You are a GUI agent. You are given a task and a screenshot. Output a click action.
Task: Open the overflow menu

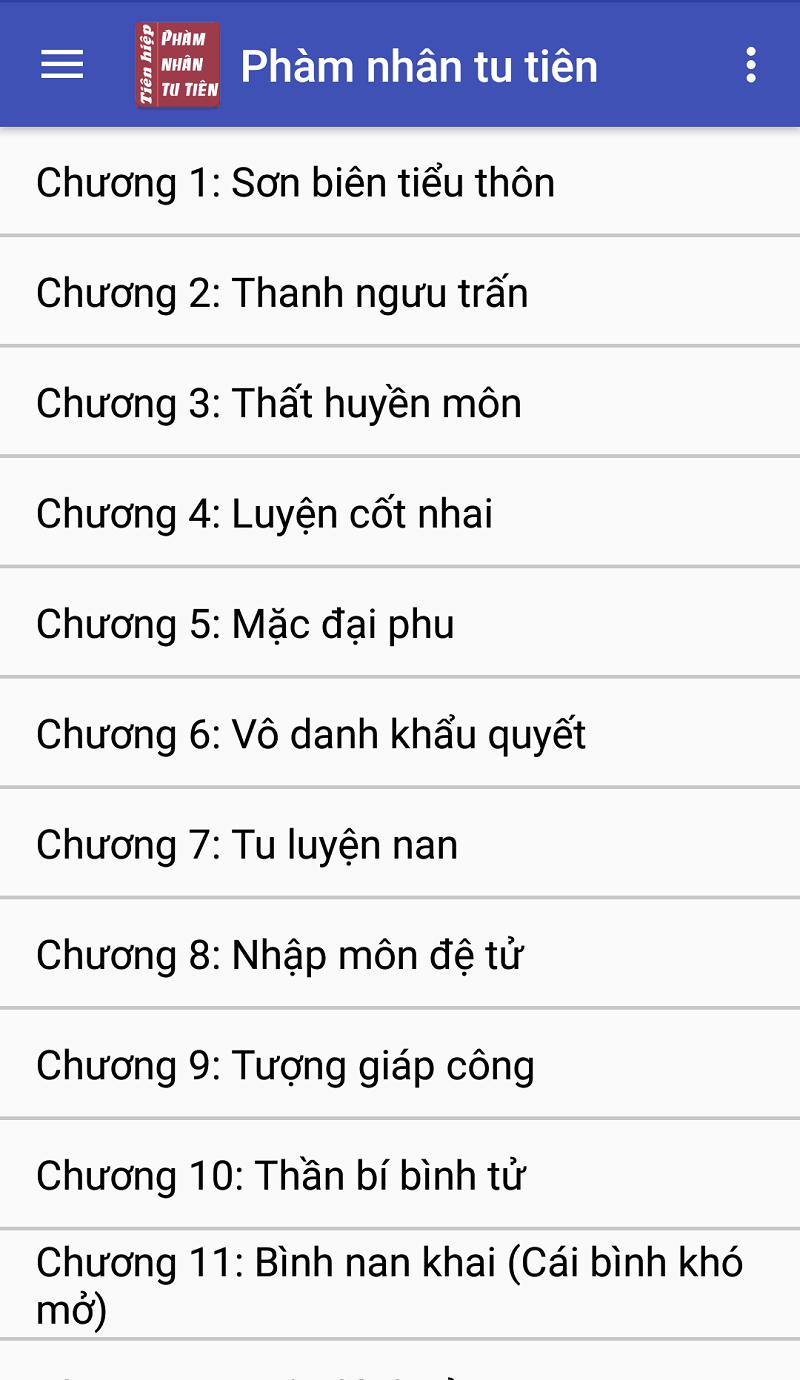(x=751, y=65)
